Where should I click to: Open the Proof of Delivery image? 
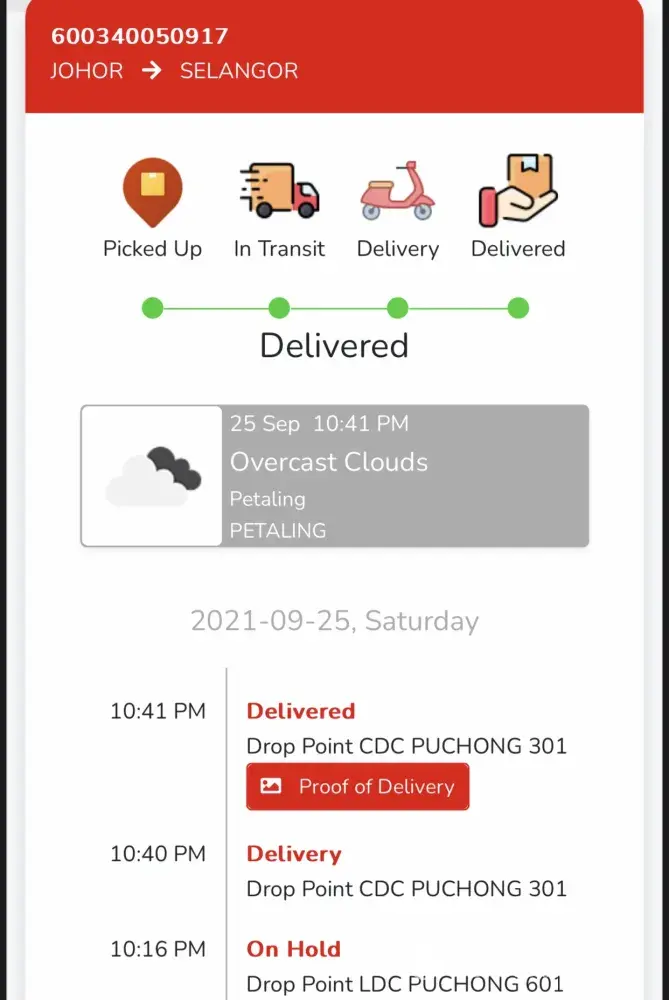[x=358, y=787]
